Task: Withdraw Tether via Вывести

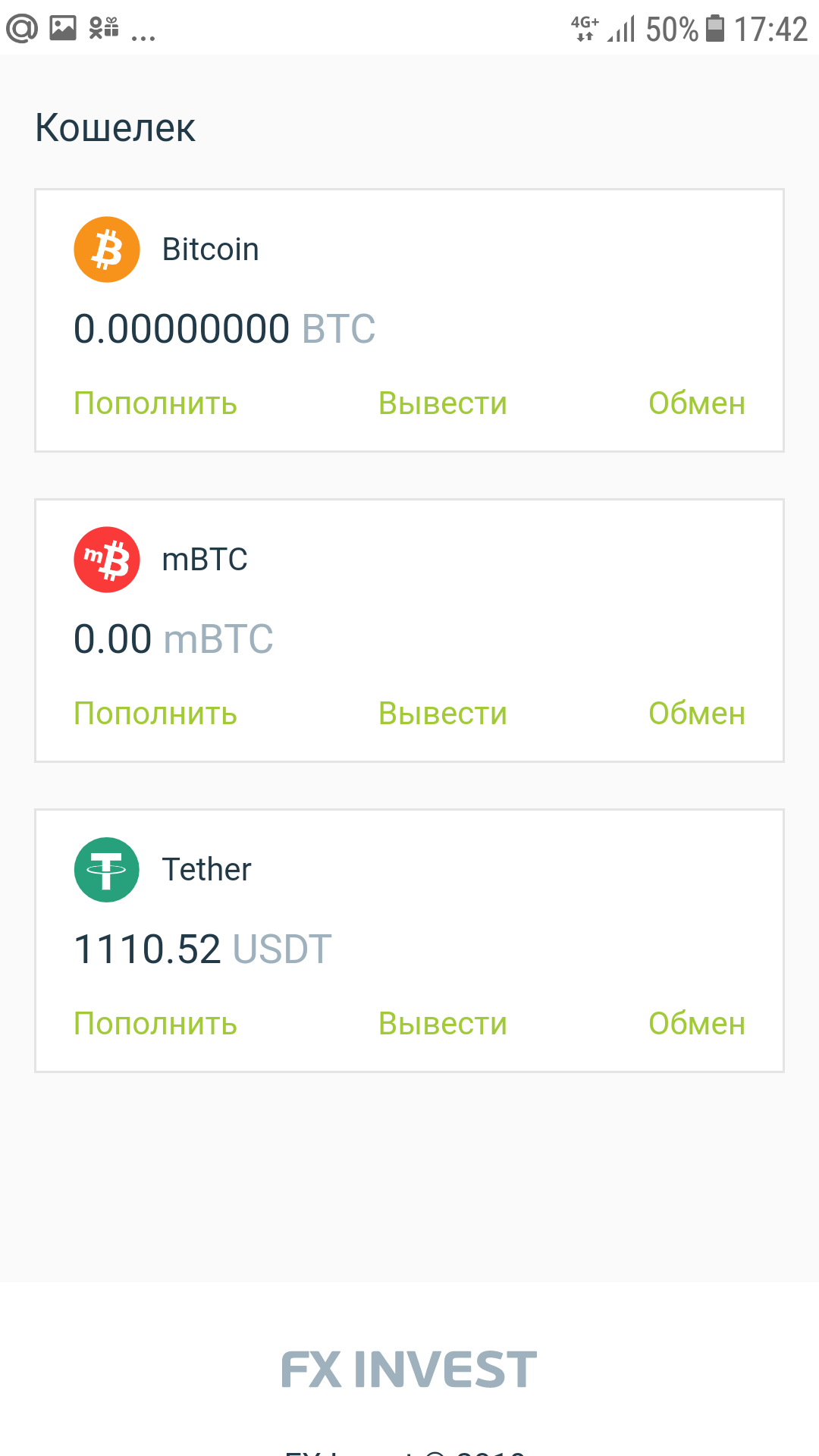Action: (x=443, y=1024)
